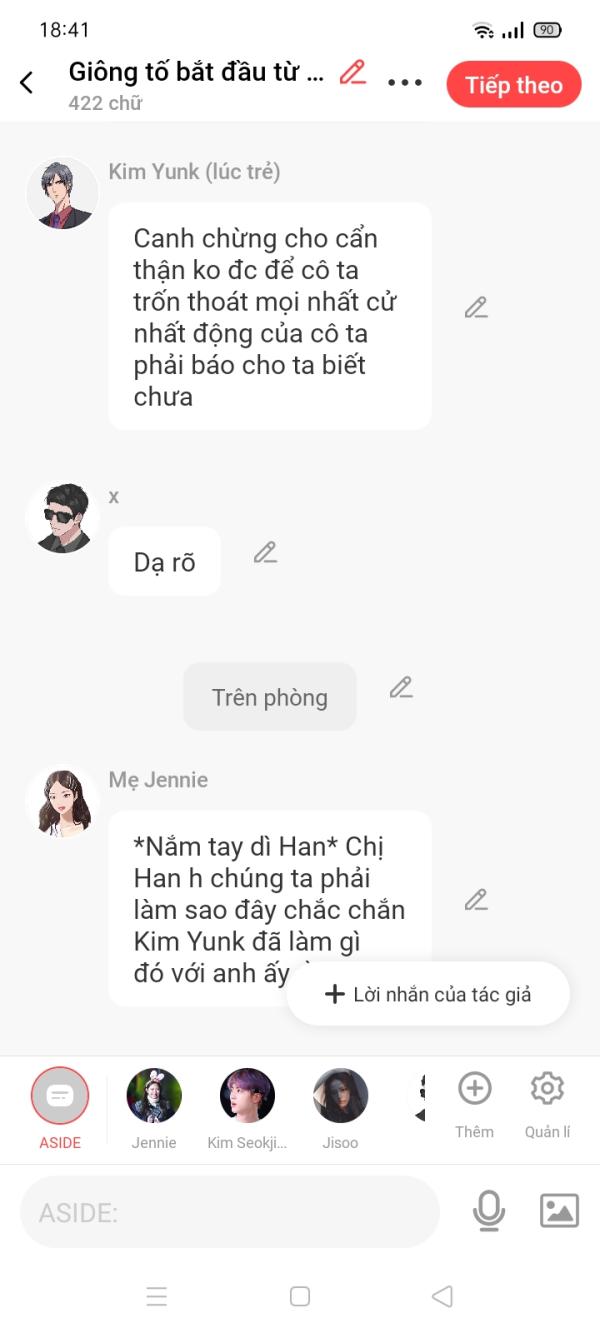Open Quản lí character settings
Viewport: 600px width, 1333px height.
tap(547, 1097)
